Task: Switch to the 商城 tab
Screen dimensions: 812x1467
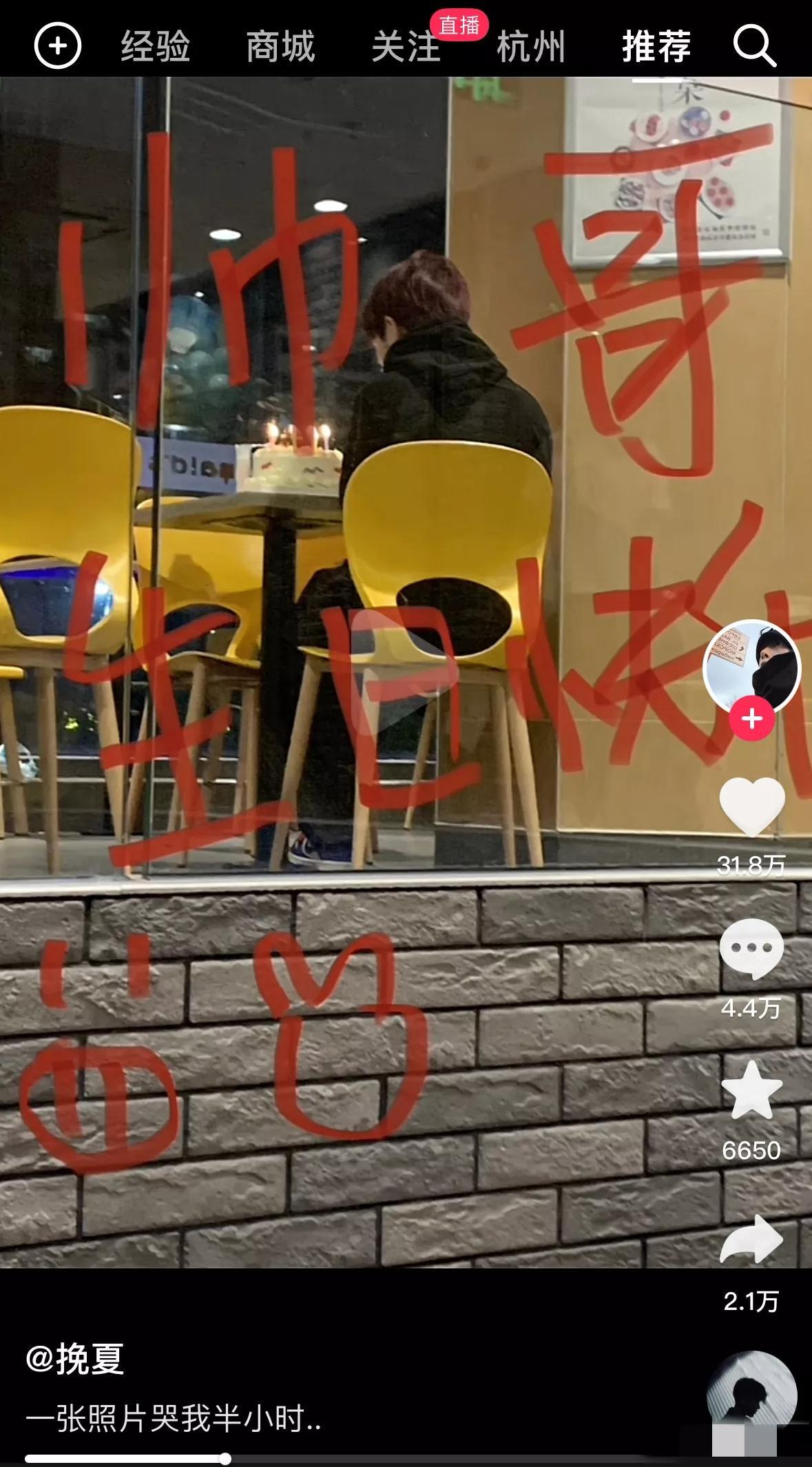Action: pos(281,47)
